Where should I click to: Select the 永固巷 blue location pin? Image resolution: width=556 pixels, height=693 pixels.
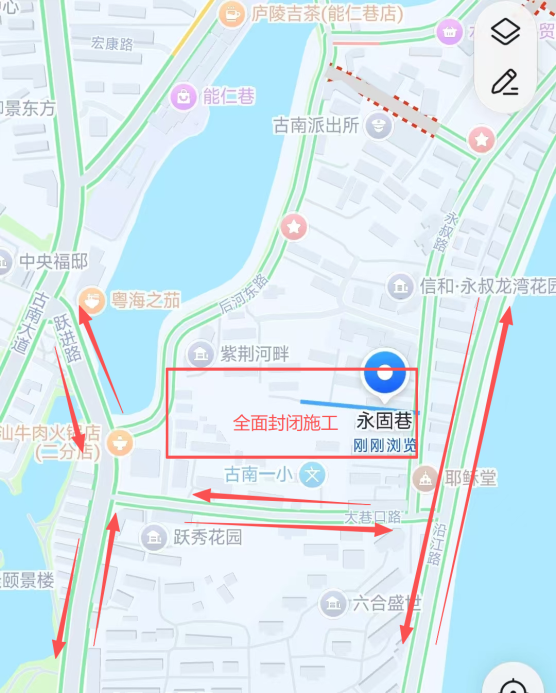point(385,376)
